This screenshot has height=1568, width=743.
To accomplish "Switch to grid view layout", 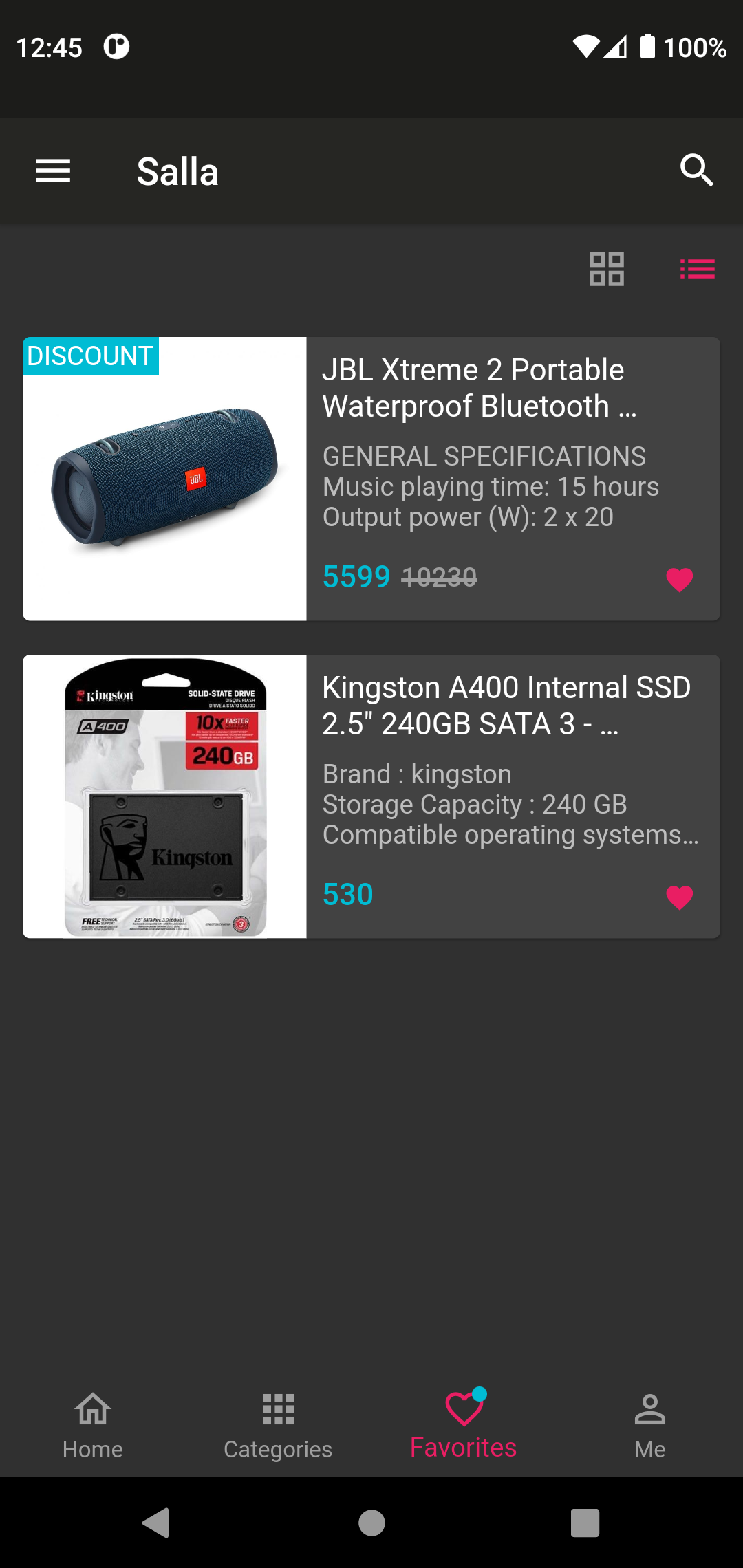I will click(x=607, y=270).
